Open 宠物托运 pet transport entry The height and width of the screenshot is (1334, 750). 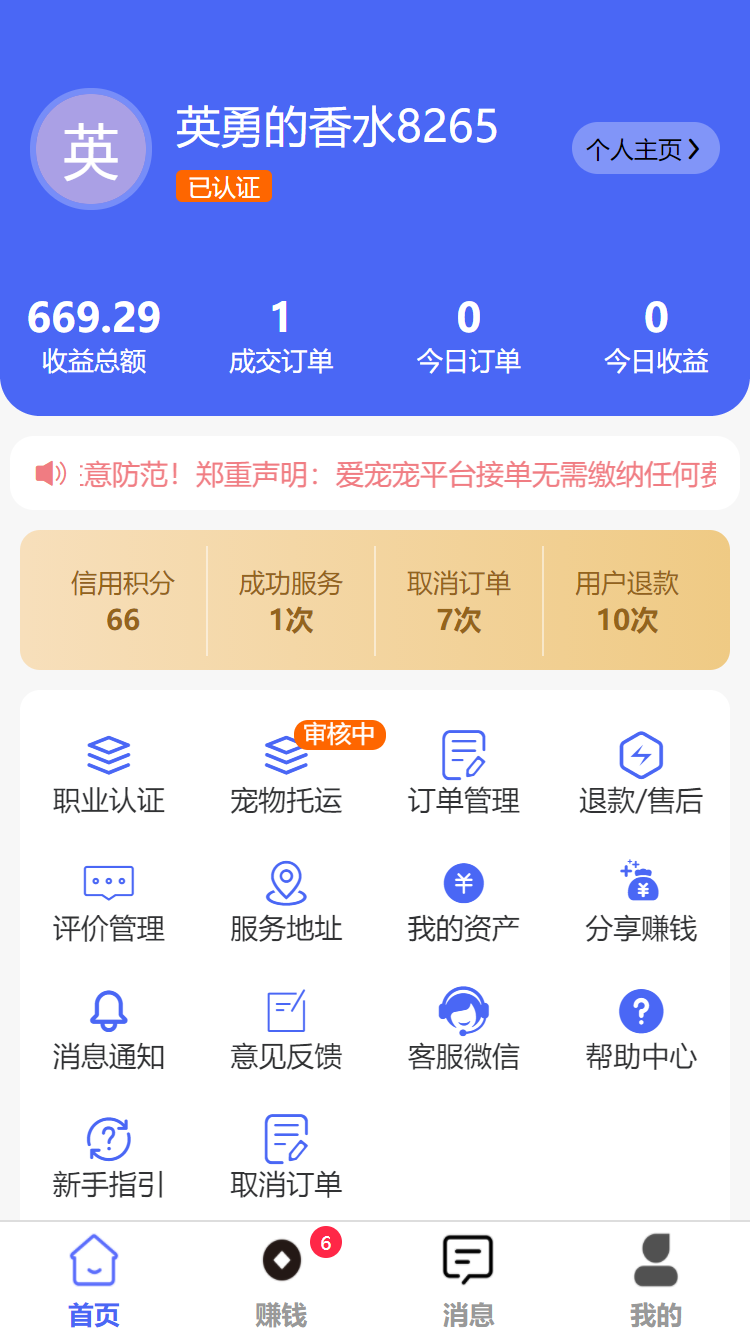tap(286, 774)
